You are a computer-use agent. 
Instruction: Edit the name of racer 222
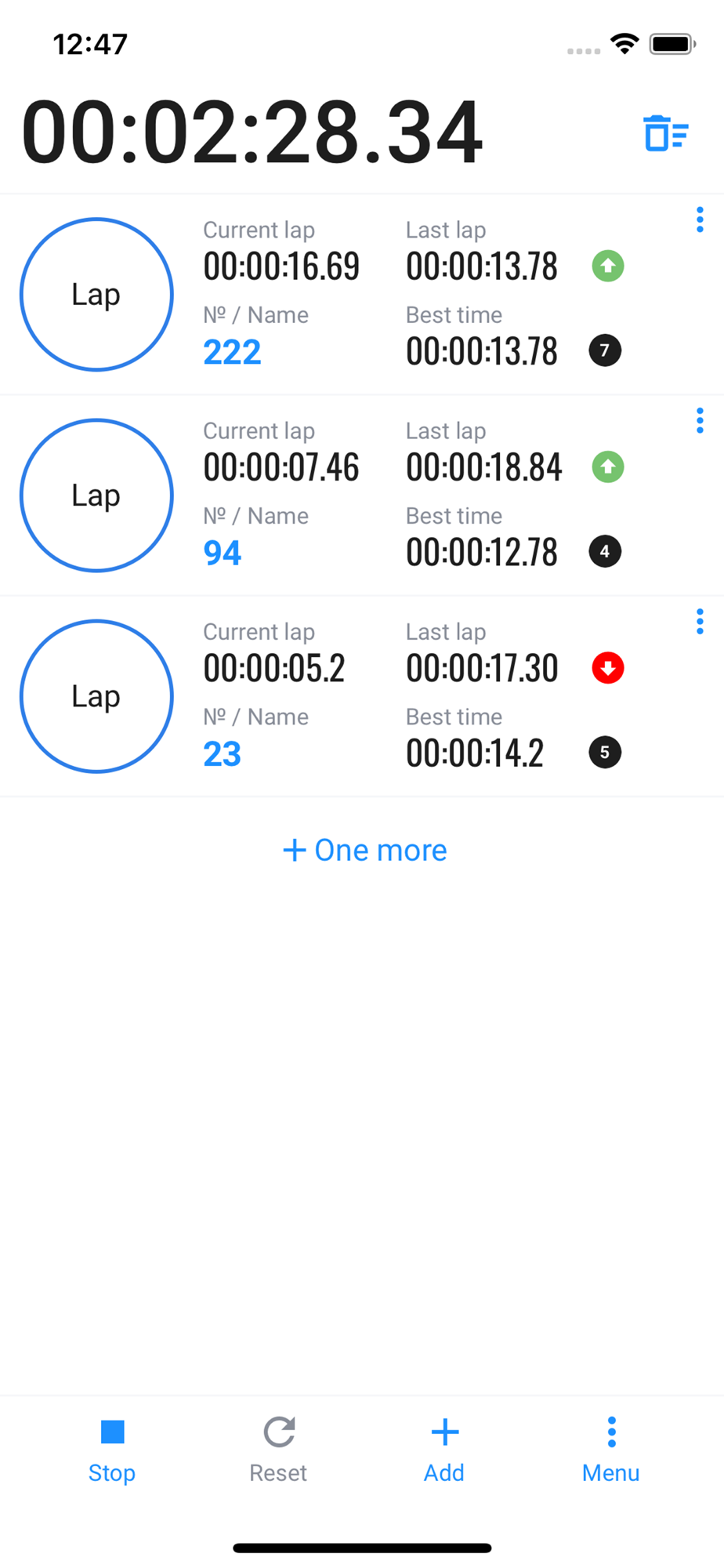[232, 352]
